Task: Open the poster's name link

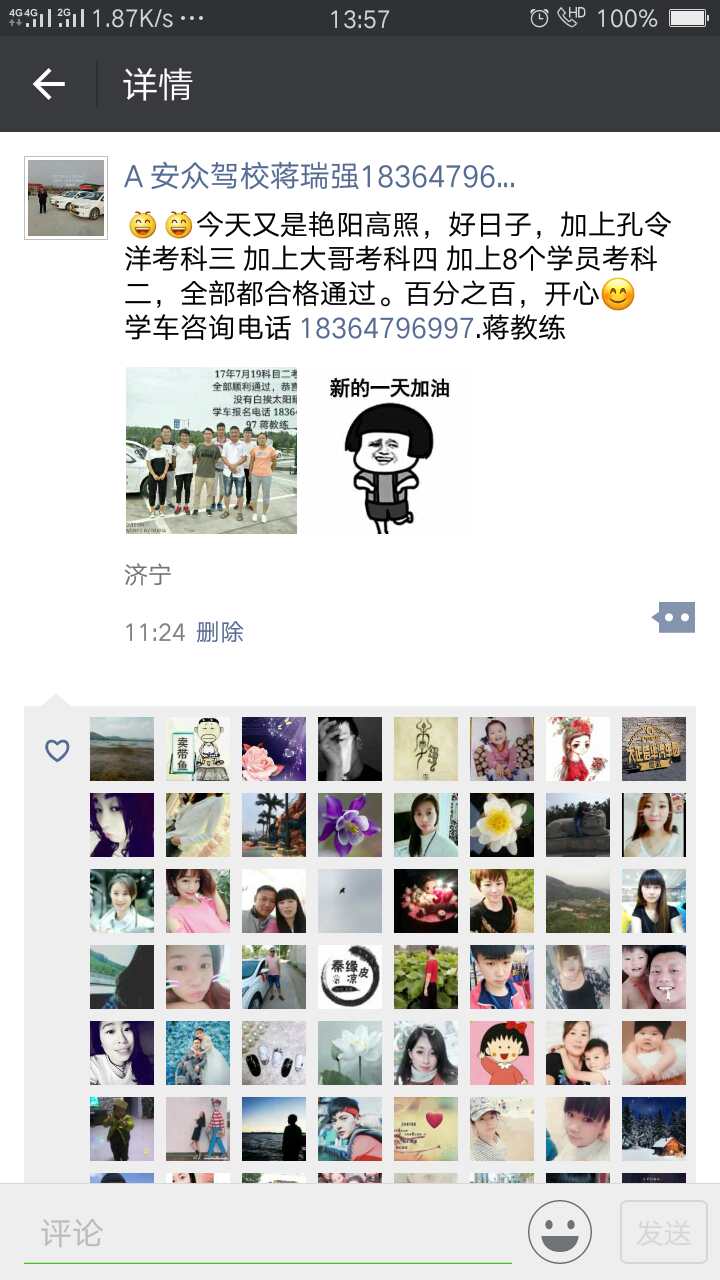Action: tap(320, 177)
